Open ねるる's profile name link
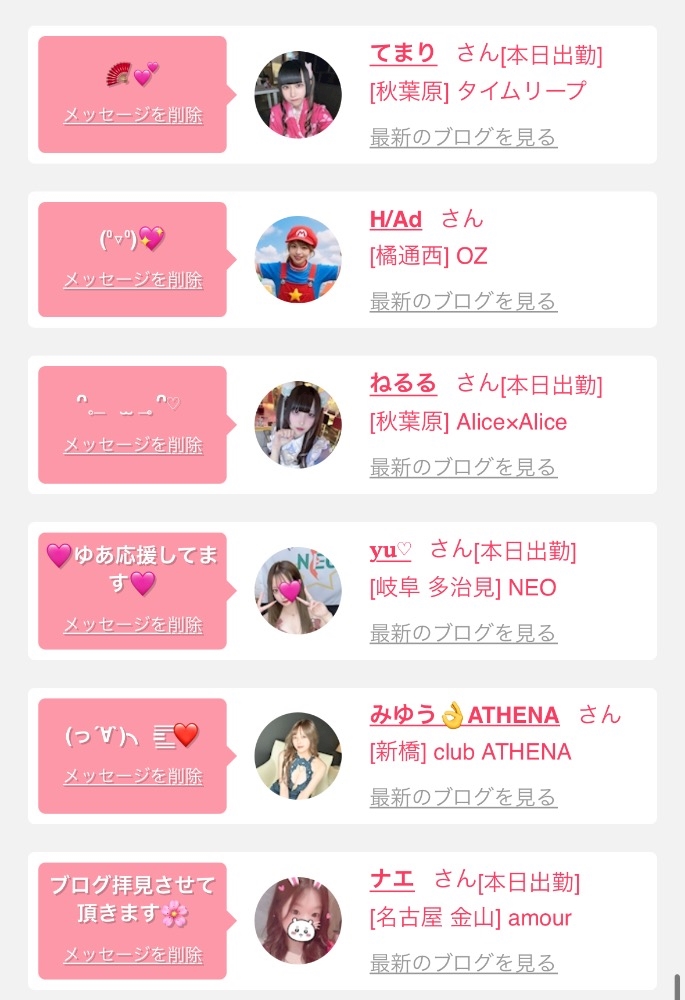685x1000 pixels. [403, 383]
